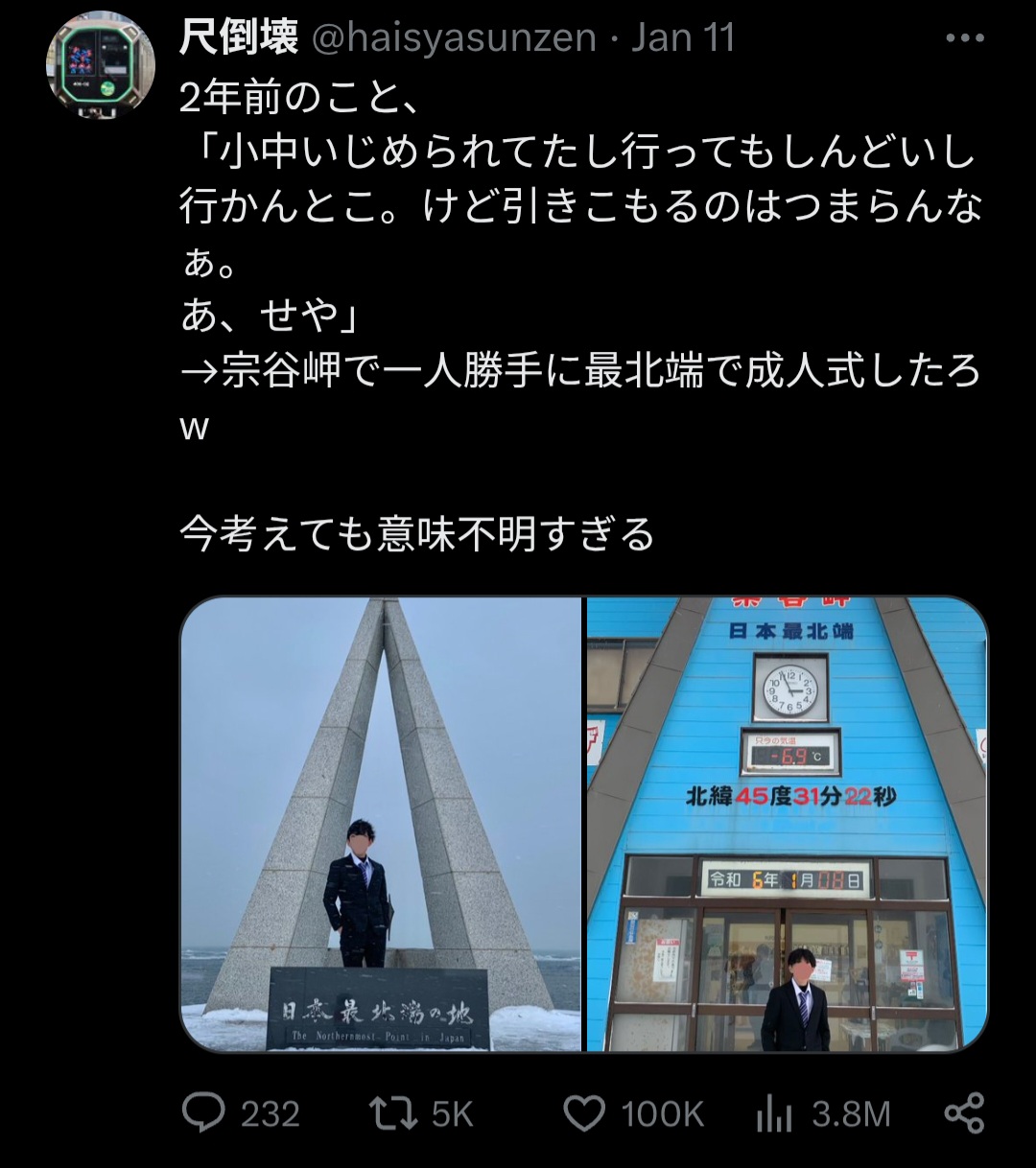View the blue building photo
The image size is (1036, 1168).
click(787, 825)
